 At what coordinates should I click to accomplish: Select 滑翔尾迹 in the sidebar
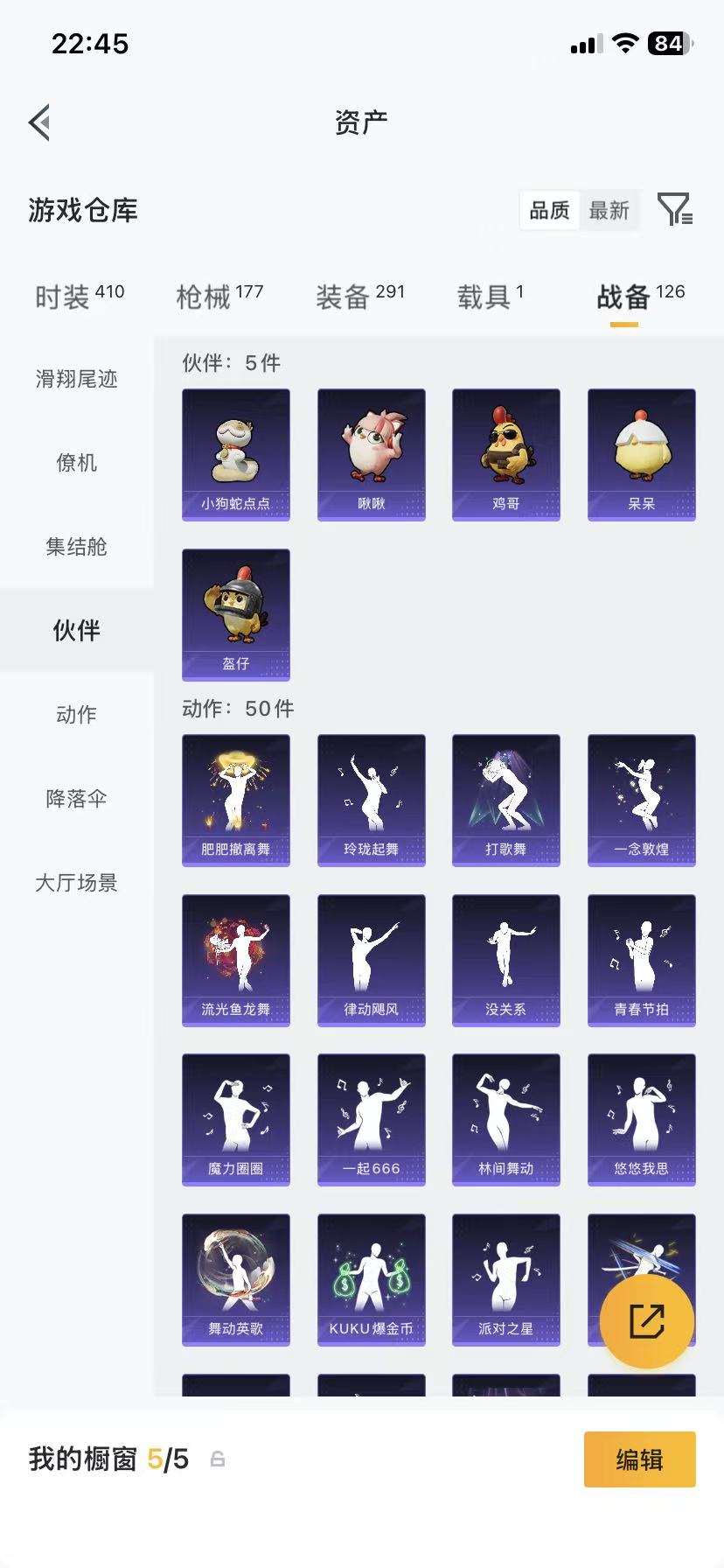point(75,379)
